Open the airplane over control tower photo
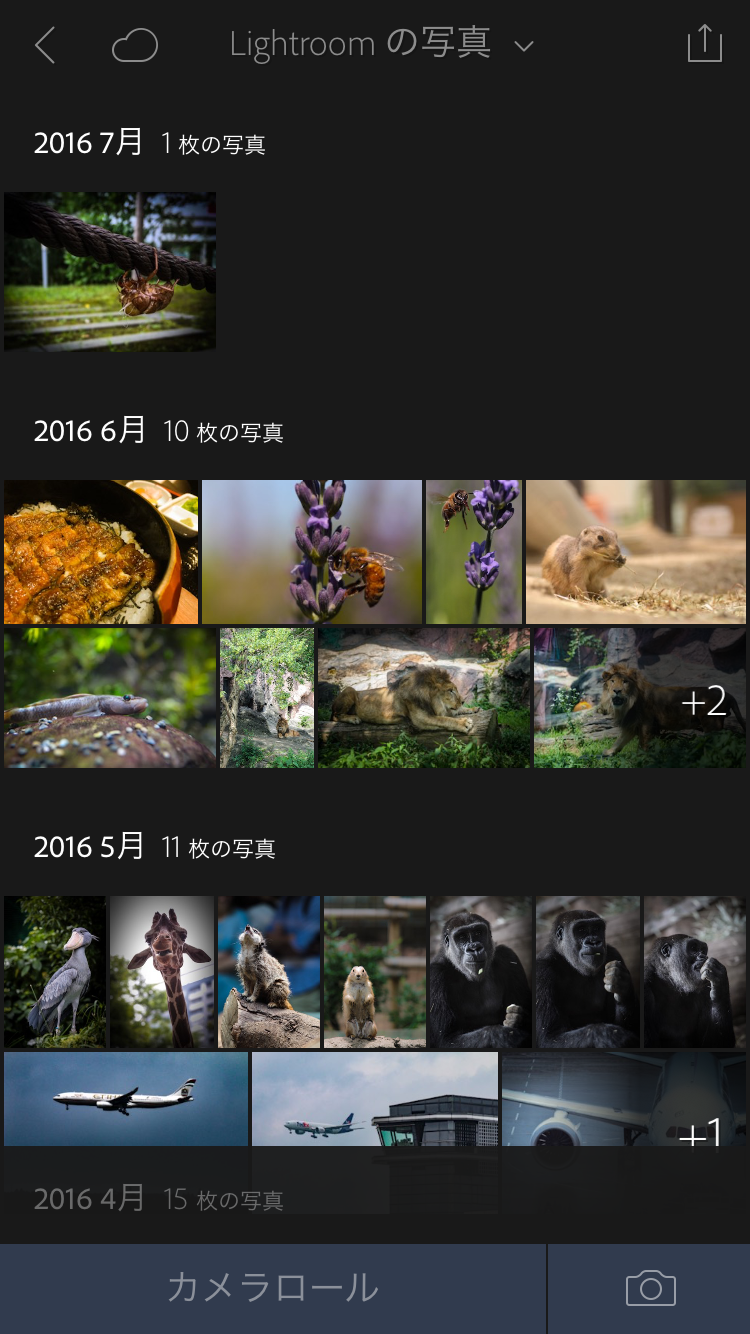The width and height of the screenshot is (750, 1334). (x=375, y=1098)
